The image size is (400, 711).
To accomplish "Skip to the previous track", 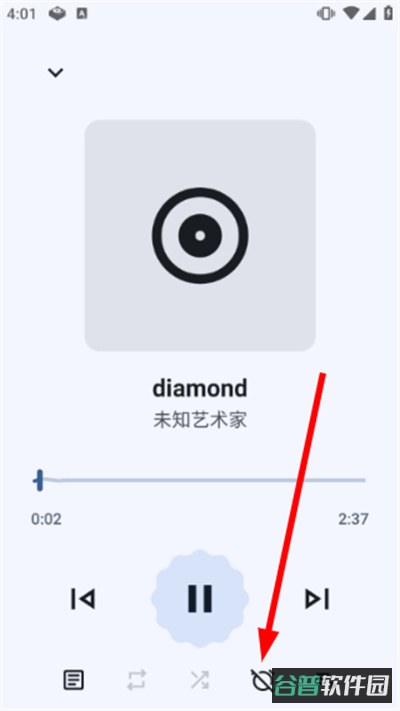I will (x=83, y=599).
